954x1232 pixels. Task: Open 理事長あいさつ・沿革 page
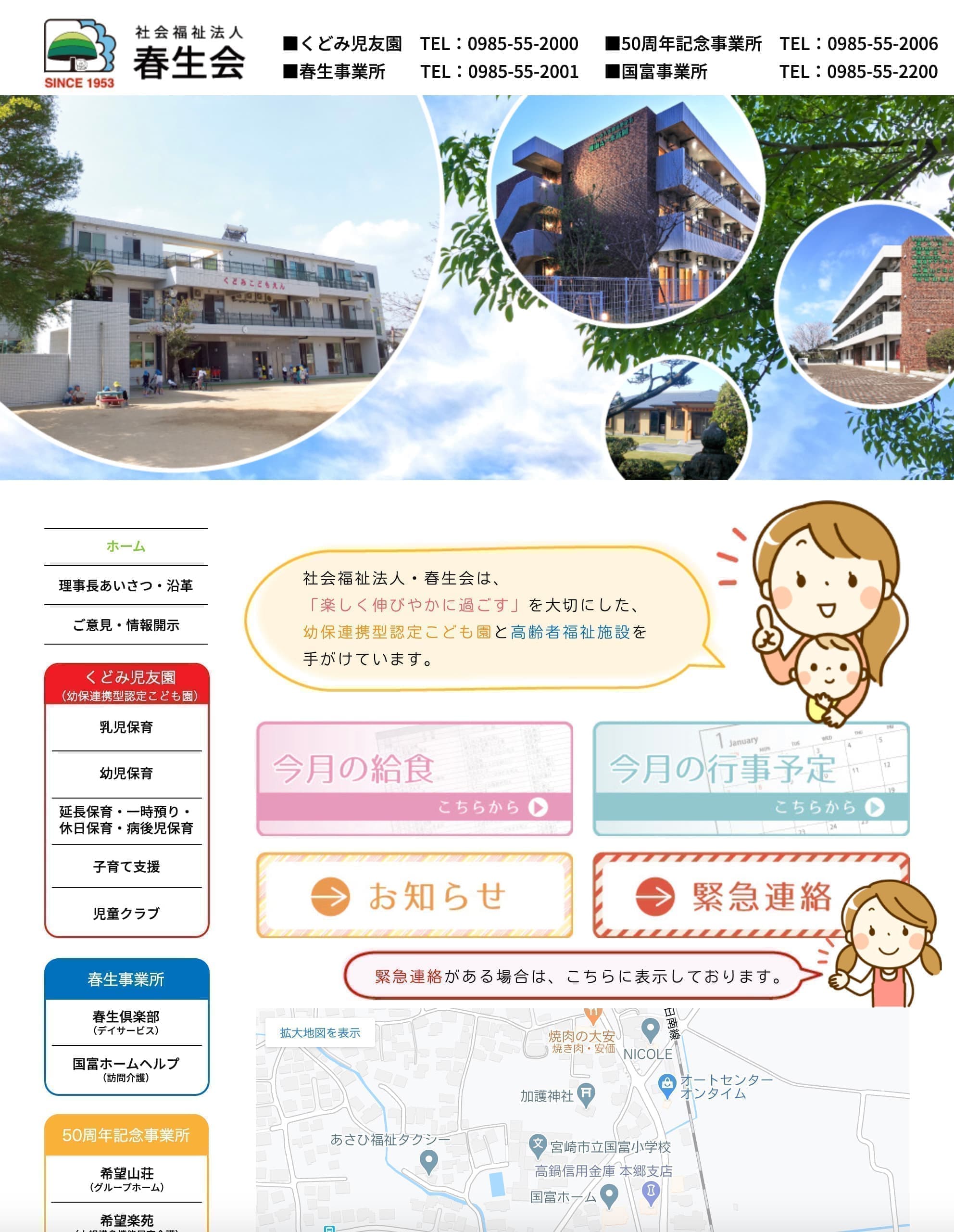click(126, 585)
